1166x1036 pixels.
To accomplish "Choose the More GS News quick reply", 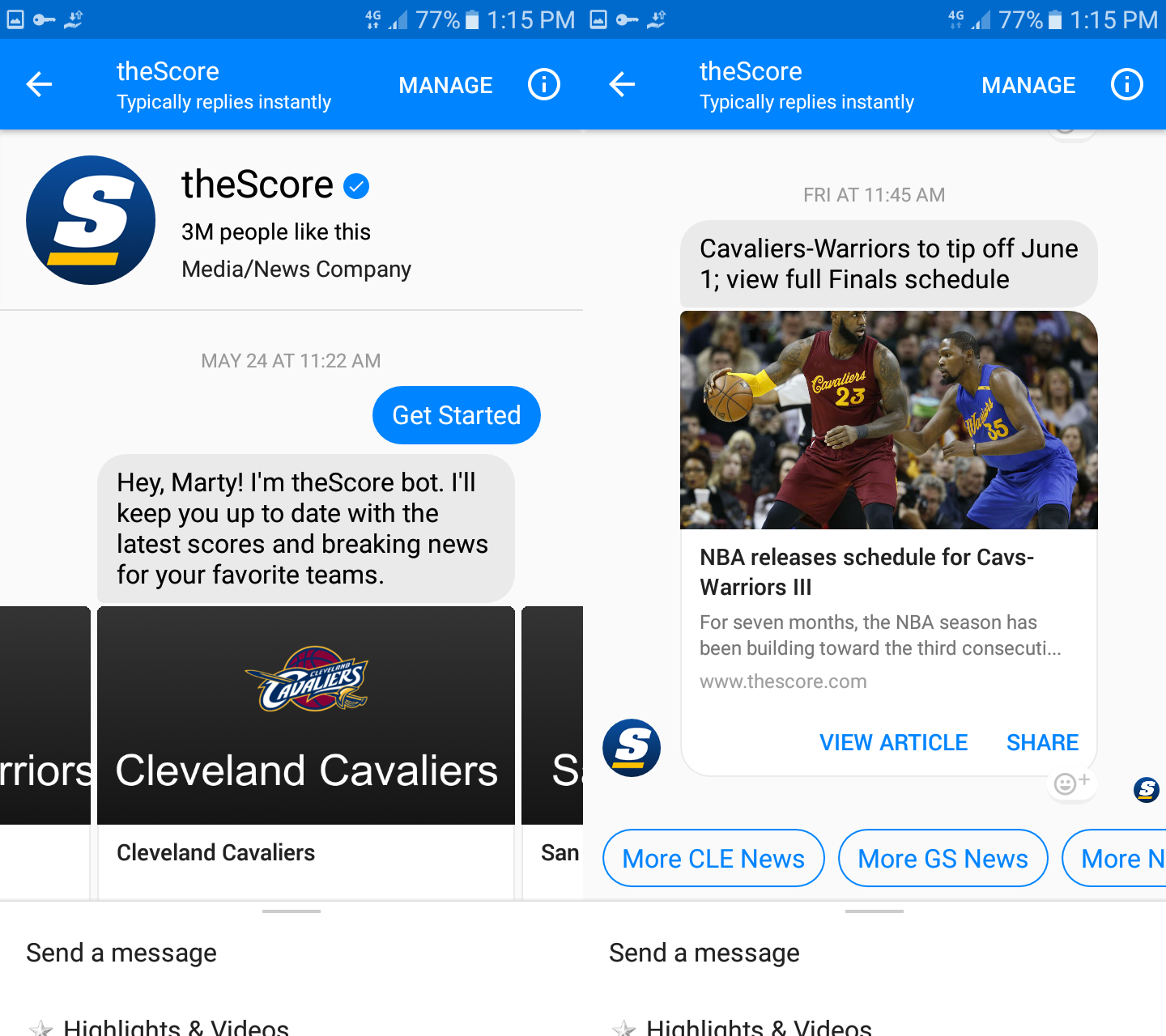I will point(943,858).
